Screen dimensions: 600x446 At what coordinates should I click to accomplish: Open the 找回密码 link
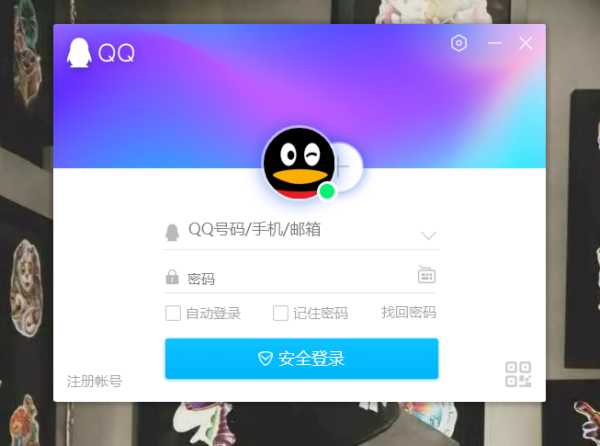(408, 312)
